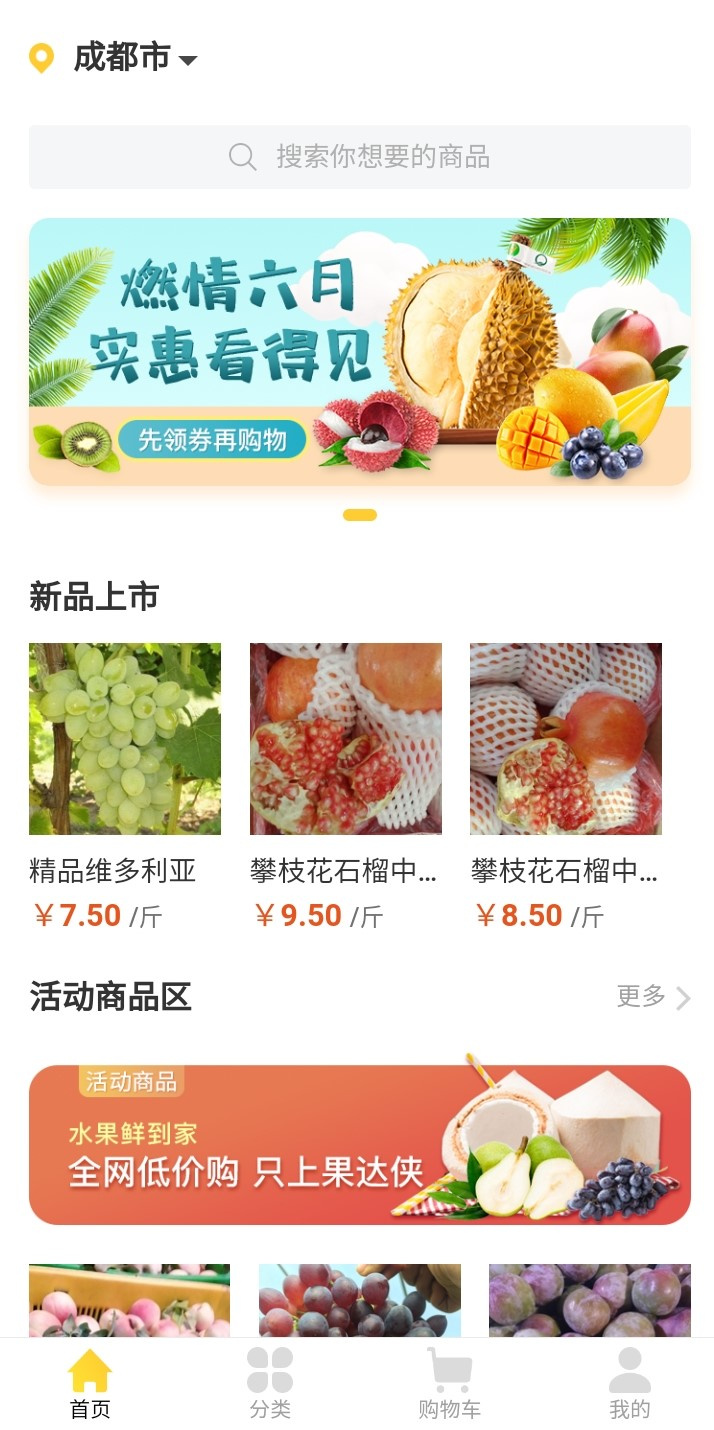Tap 更多 in 活动商品区
The image size is (714, 1430).
[654, 997]
